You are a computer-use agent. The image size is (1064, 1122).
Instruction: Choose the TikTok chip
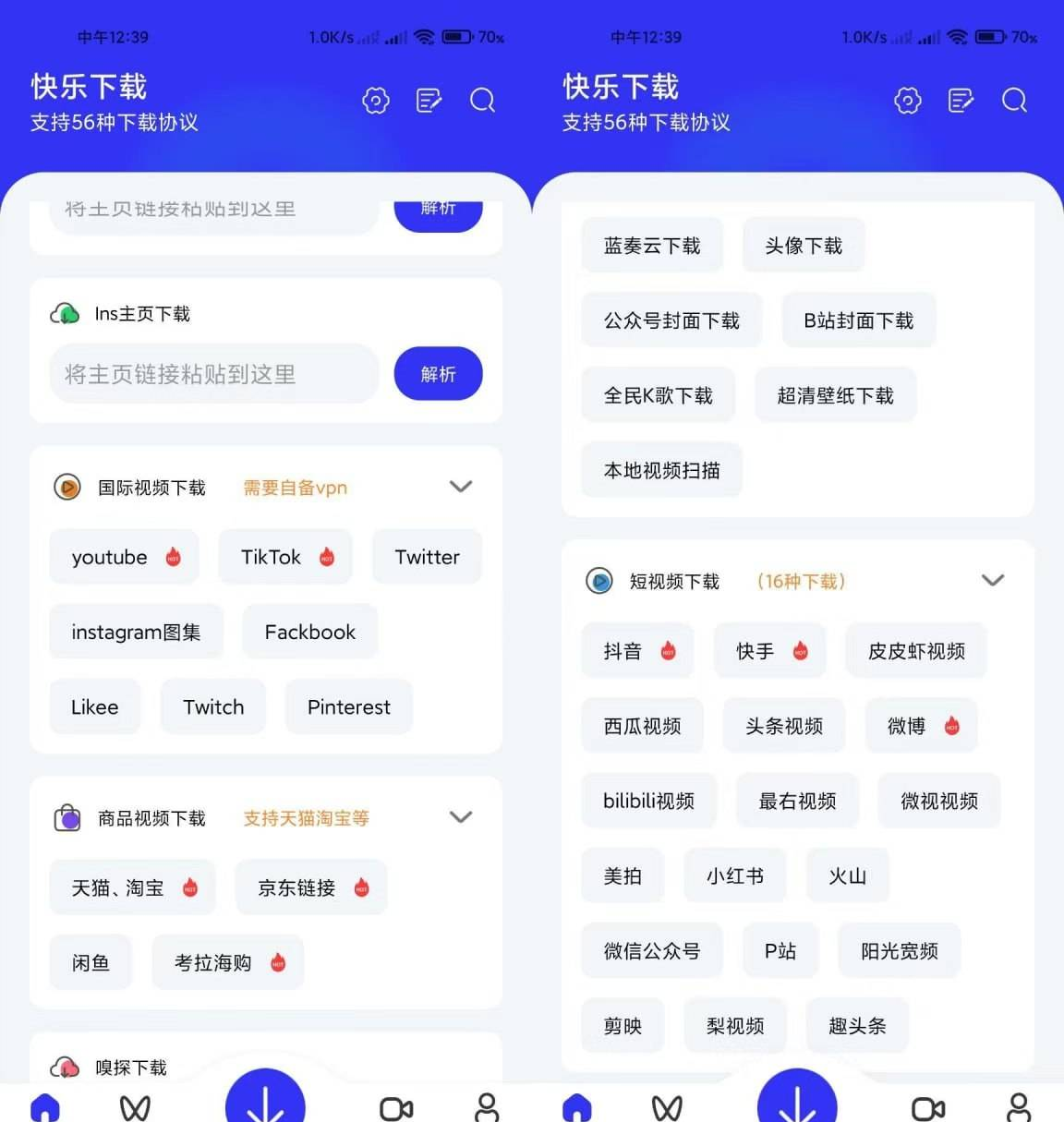pos(285,557)
